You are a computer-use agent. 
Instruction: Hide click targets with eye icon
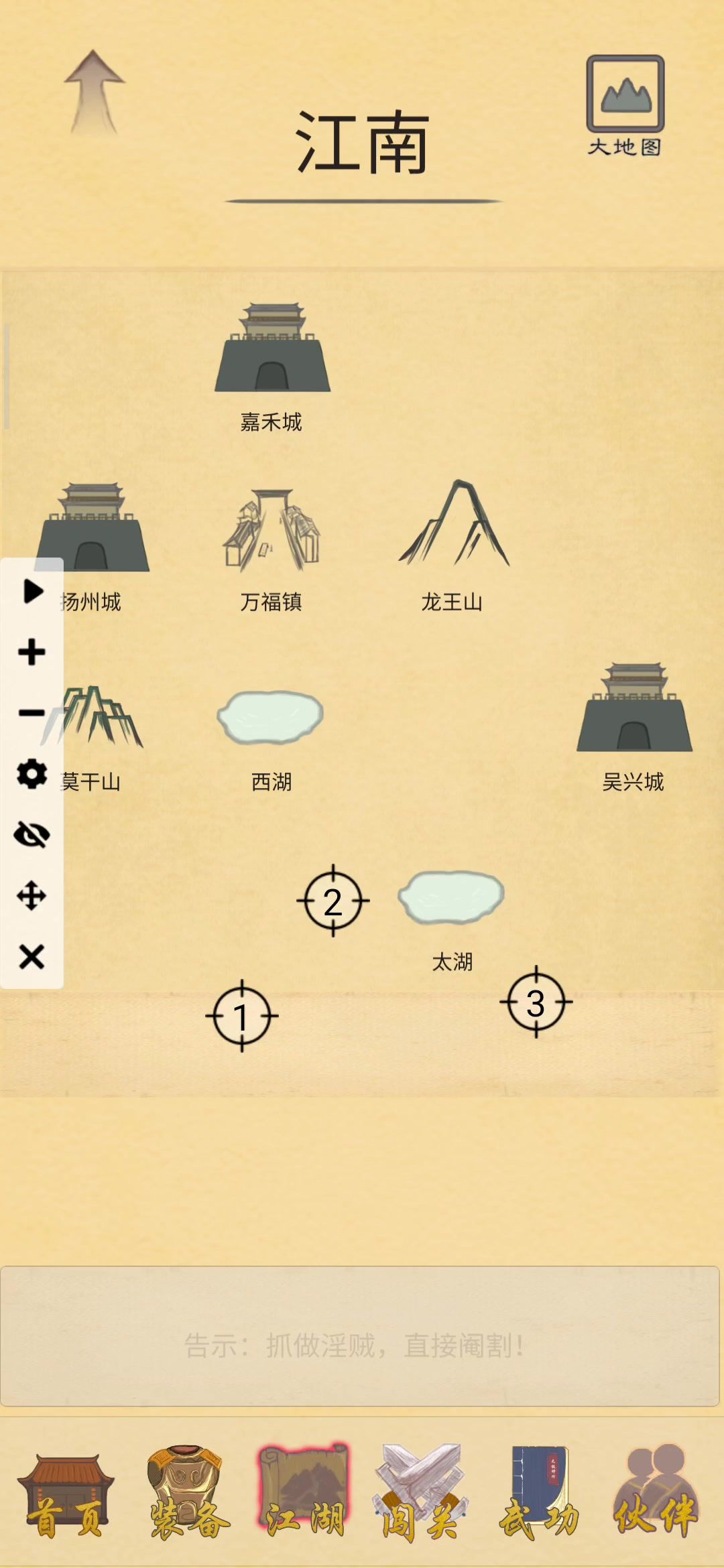point(32,835)
